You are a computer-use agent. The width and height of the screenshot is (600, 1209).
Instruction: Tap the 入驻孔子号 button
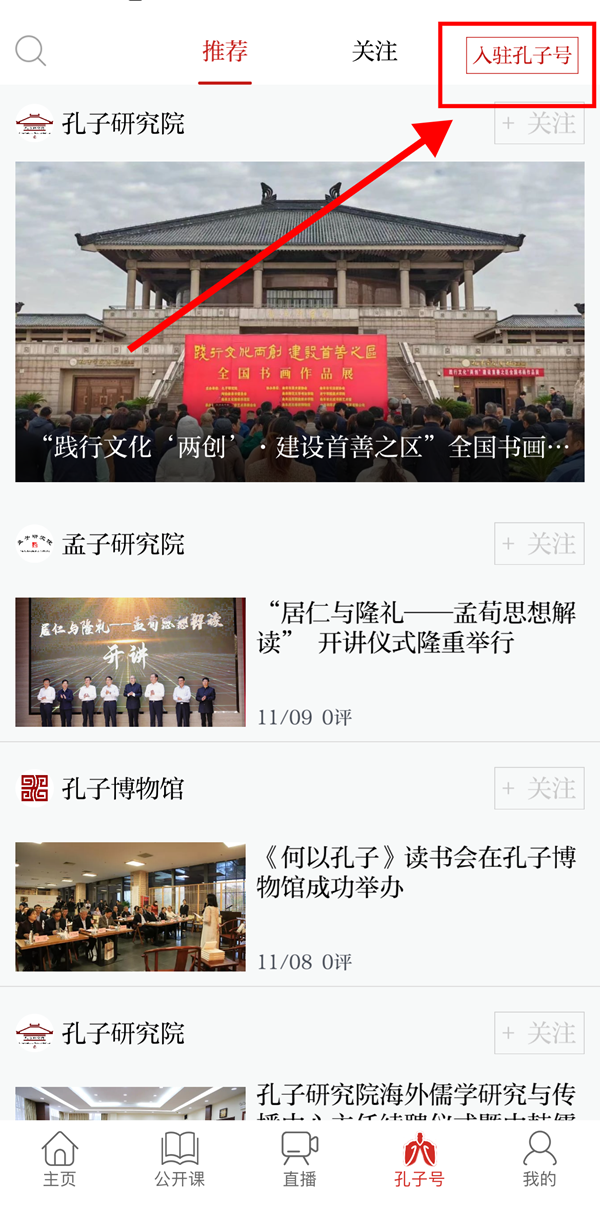(x=521, y=56)
